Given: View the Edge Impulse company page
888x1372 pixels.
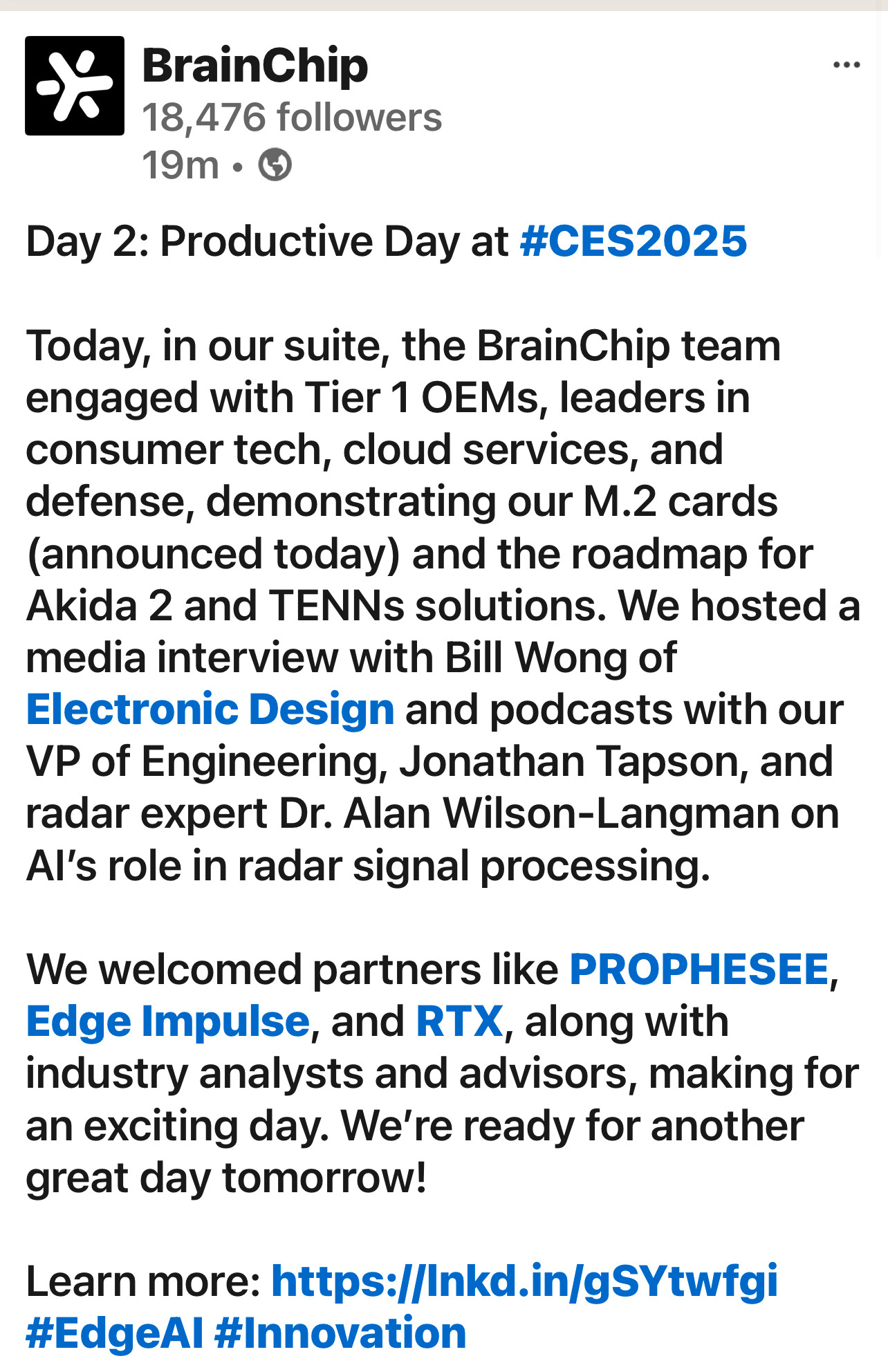Looking at the screenshot, I should tap(168, 1021).
